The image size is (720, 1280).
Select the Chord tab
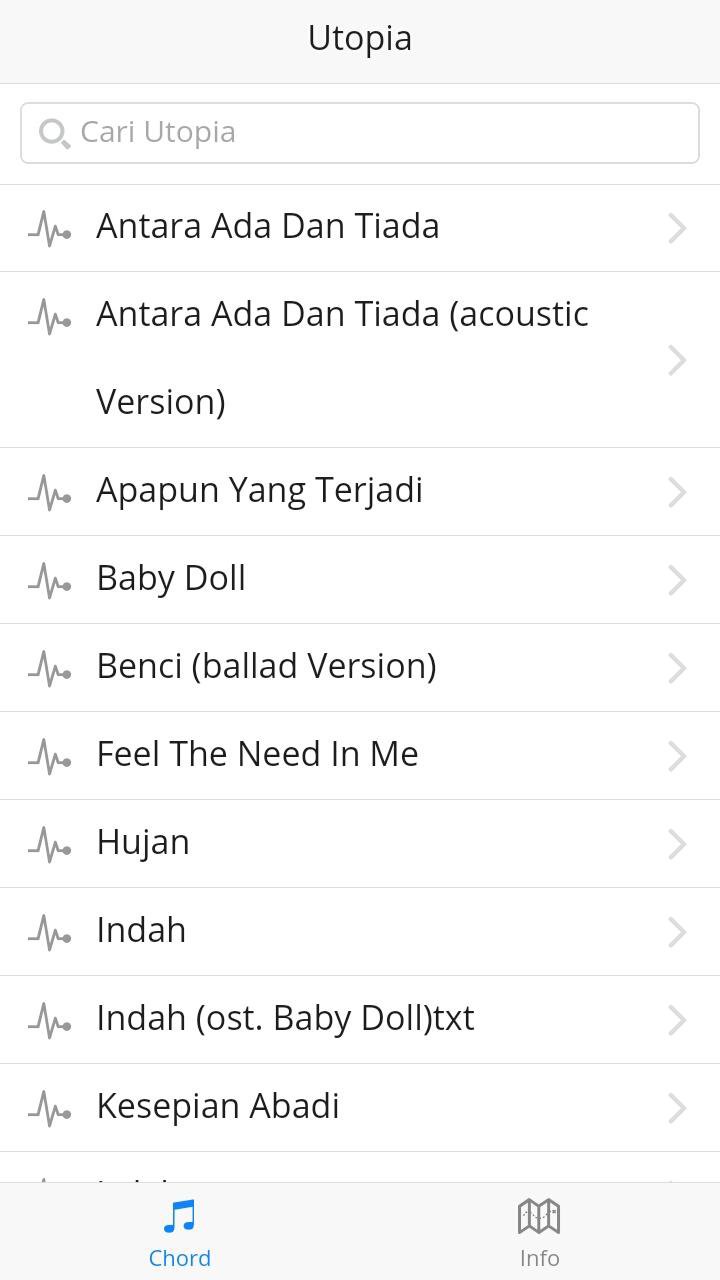tap(180, 1232)
